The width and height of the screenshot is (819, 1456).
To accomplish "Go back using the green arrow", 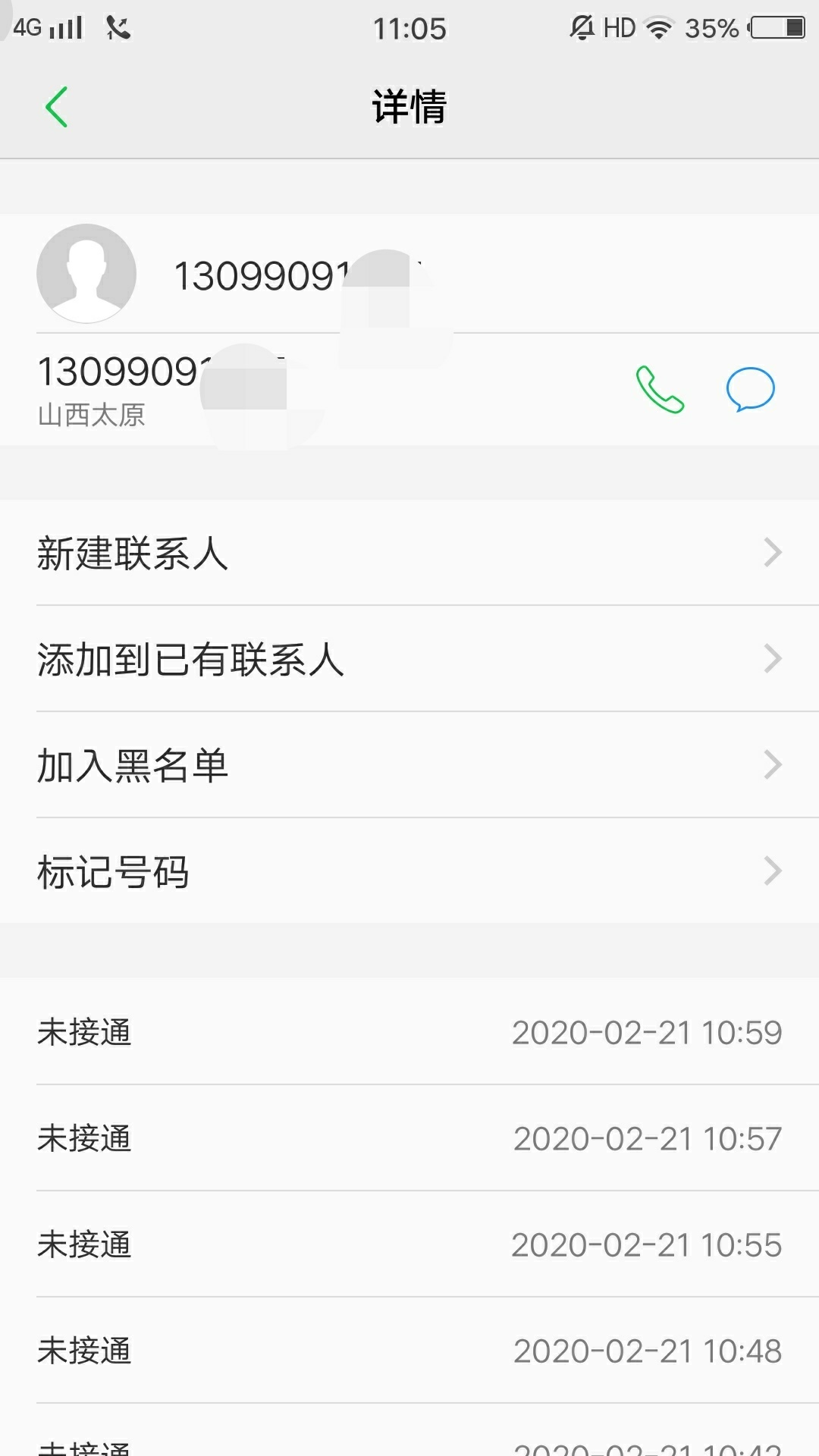I will coord(57,107).
